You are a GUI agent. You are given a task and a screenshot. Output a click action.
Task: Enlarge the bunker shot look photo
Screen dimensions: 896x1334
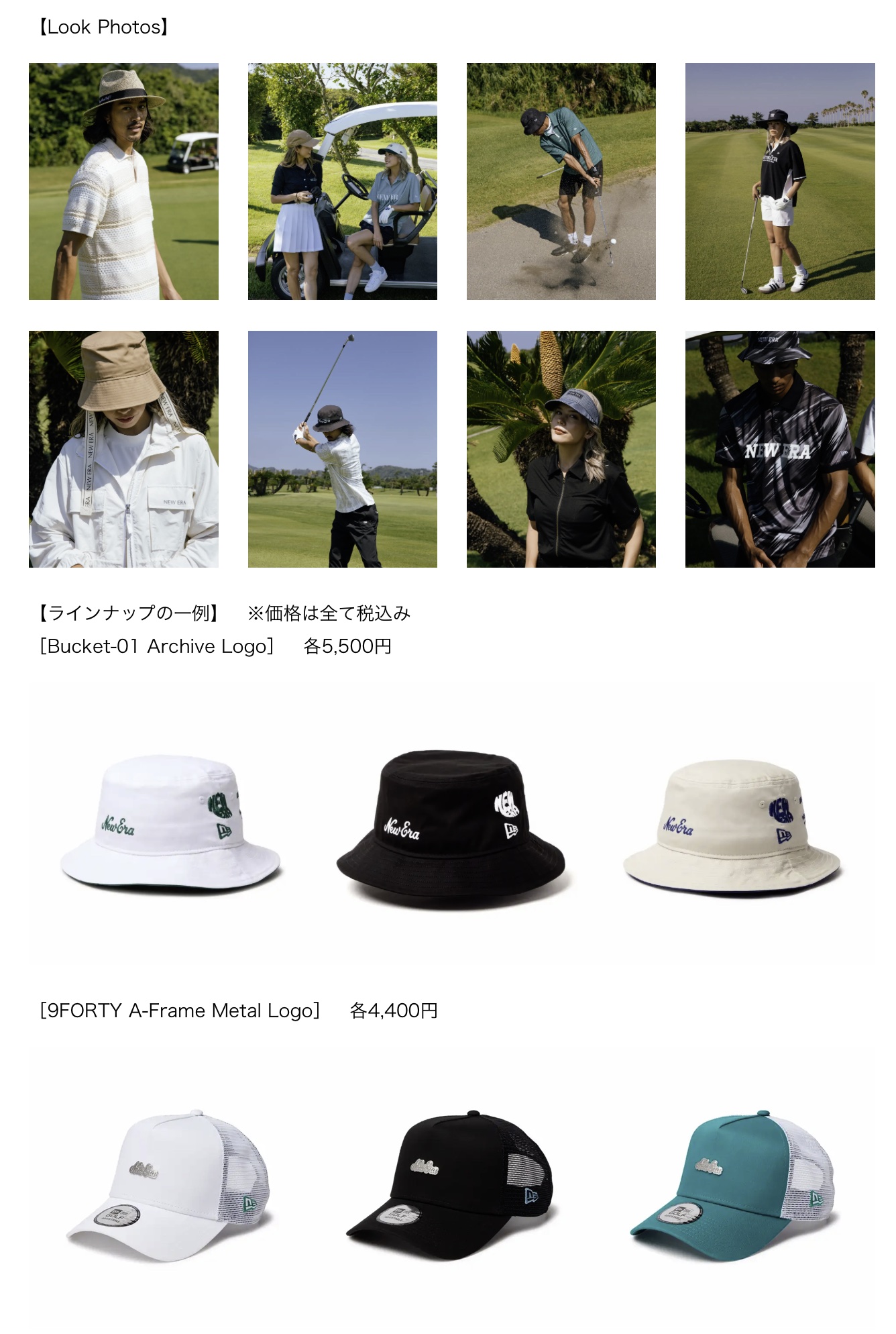(561, 181)
